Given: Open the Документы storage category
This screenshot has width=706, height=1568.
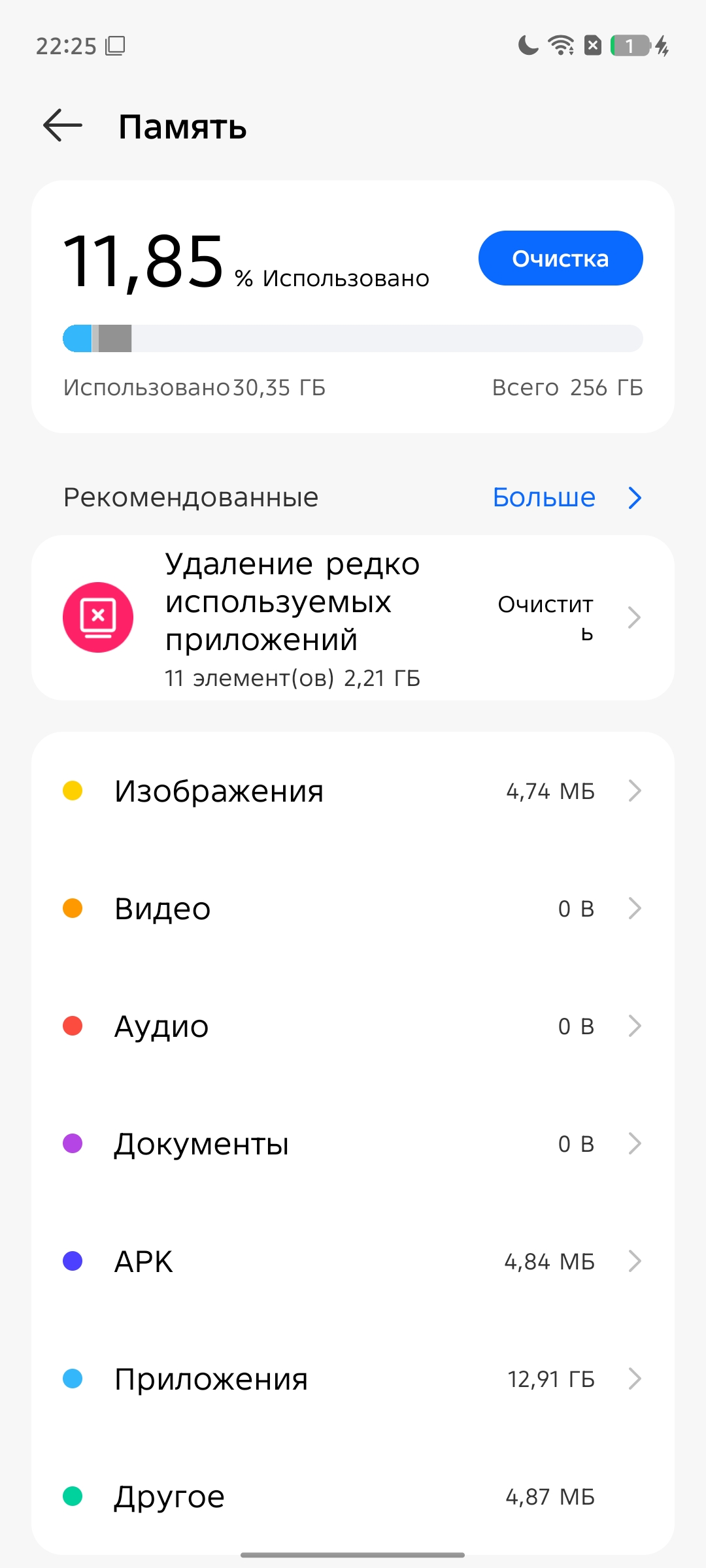Looking at the screenshot, I should pyautogui.click(x=353, y=1144).
